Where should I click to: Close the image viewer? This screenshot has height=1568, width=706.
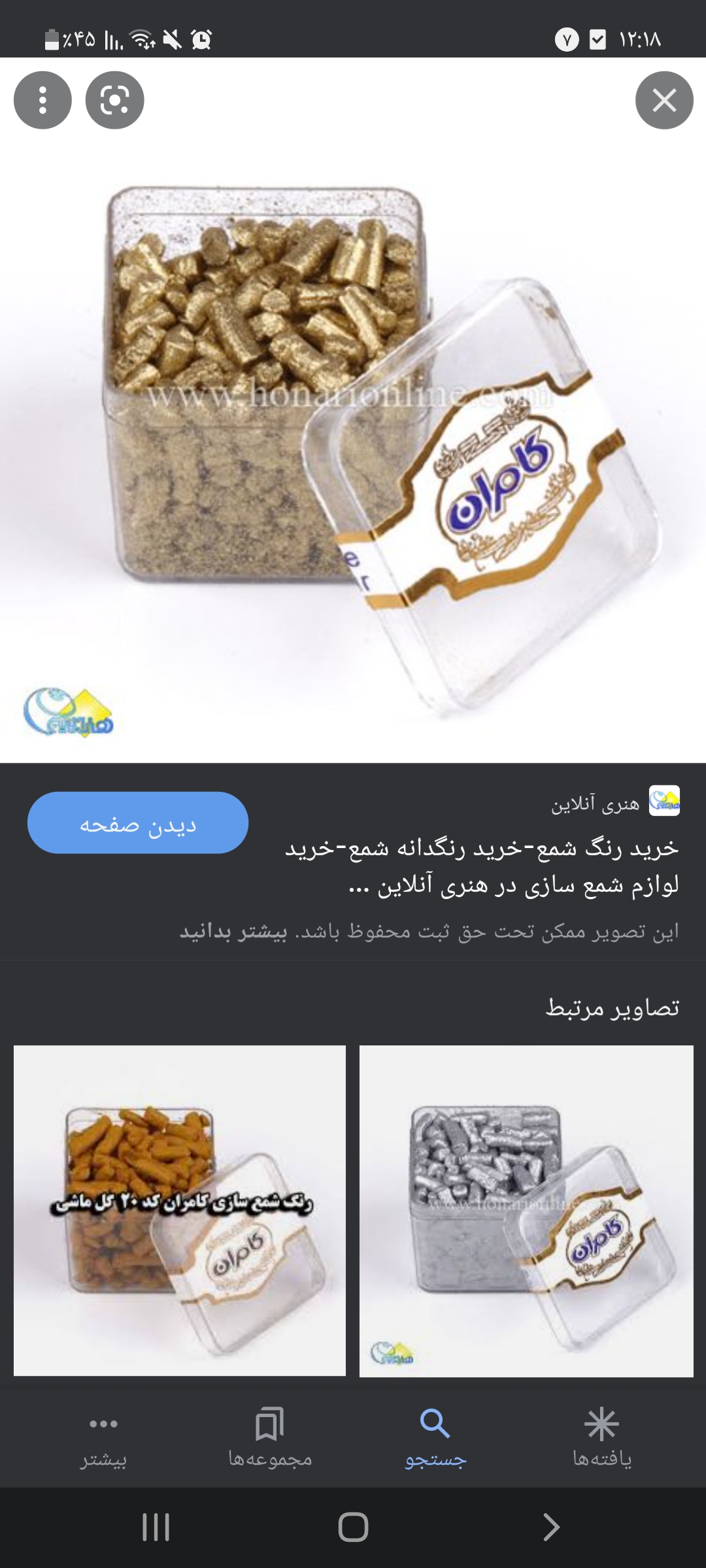click(x=664, y=100)
